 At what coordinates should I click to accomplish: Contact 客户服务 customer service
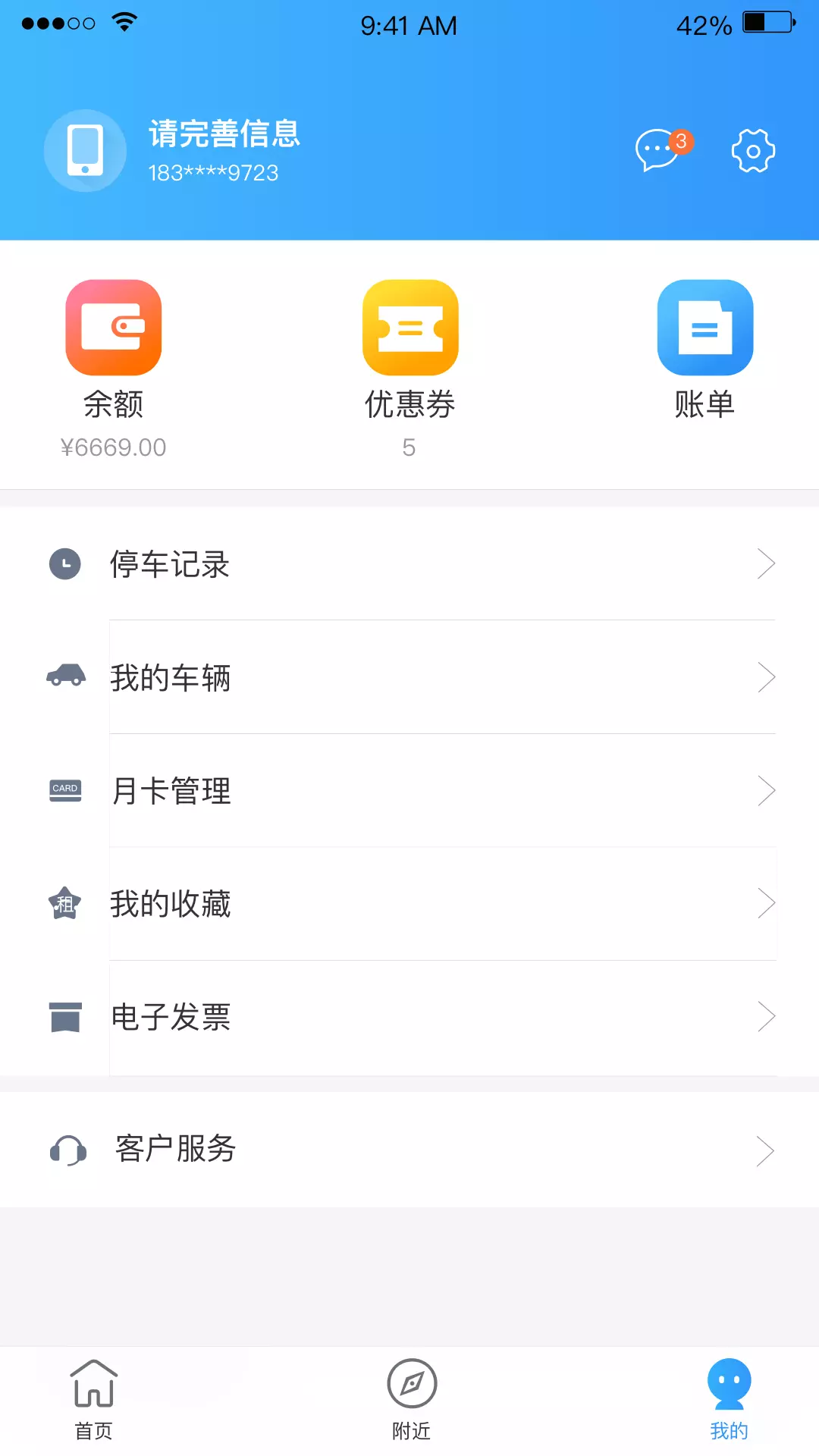click(x=409, y=1150)
